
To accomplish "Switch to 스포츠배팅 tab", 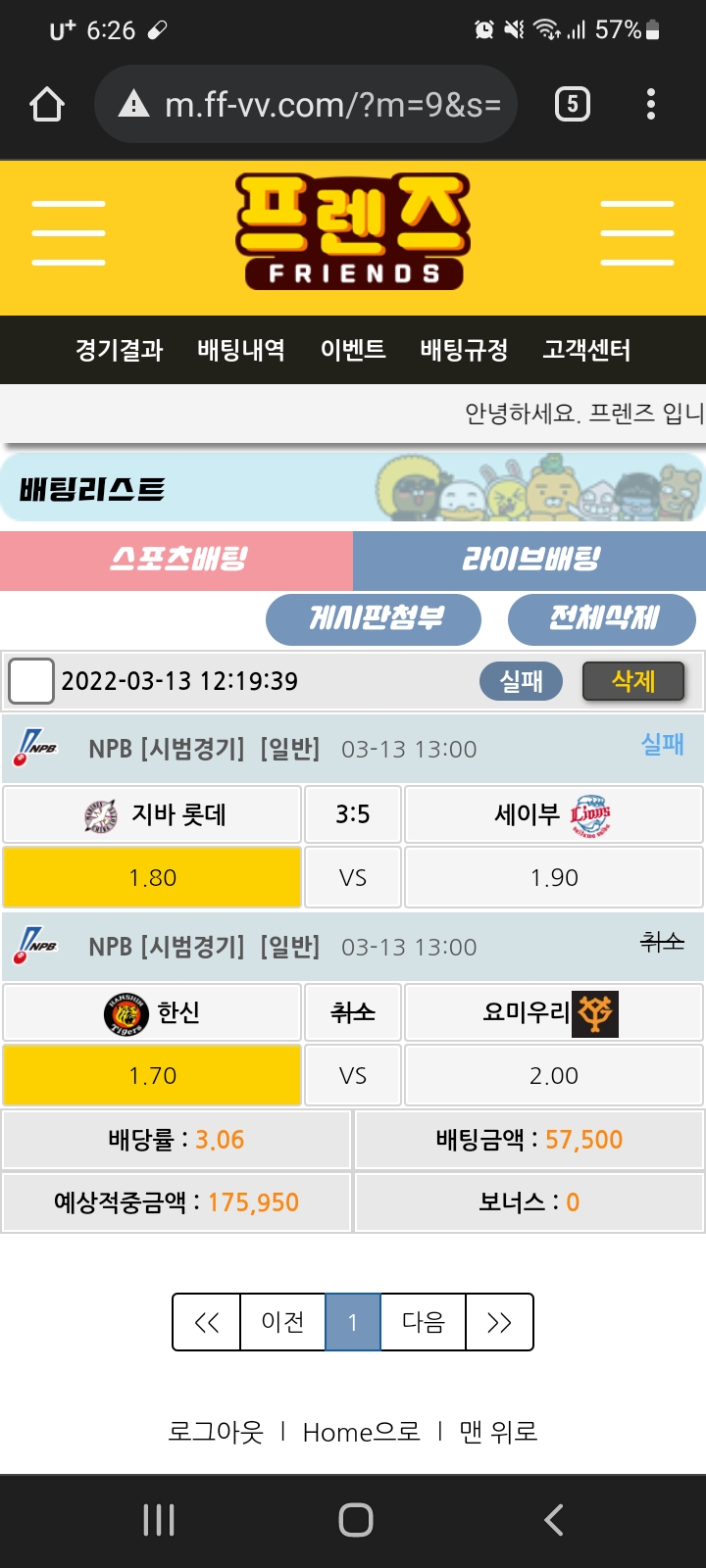I will point(176,561).
